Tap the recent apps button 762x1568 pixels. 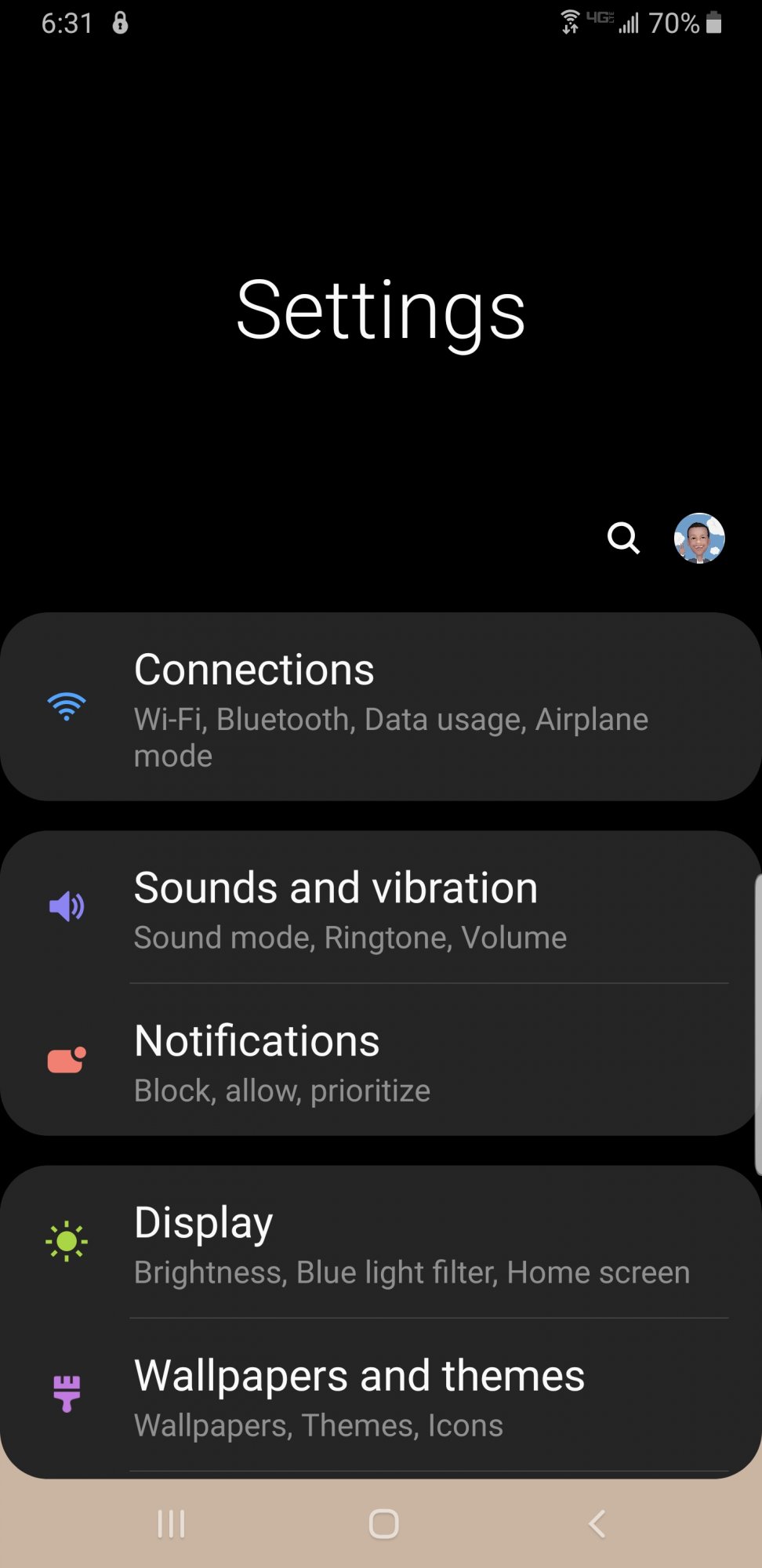[171, 1524]
